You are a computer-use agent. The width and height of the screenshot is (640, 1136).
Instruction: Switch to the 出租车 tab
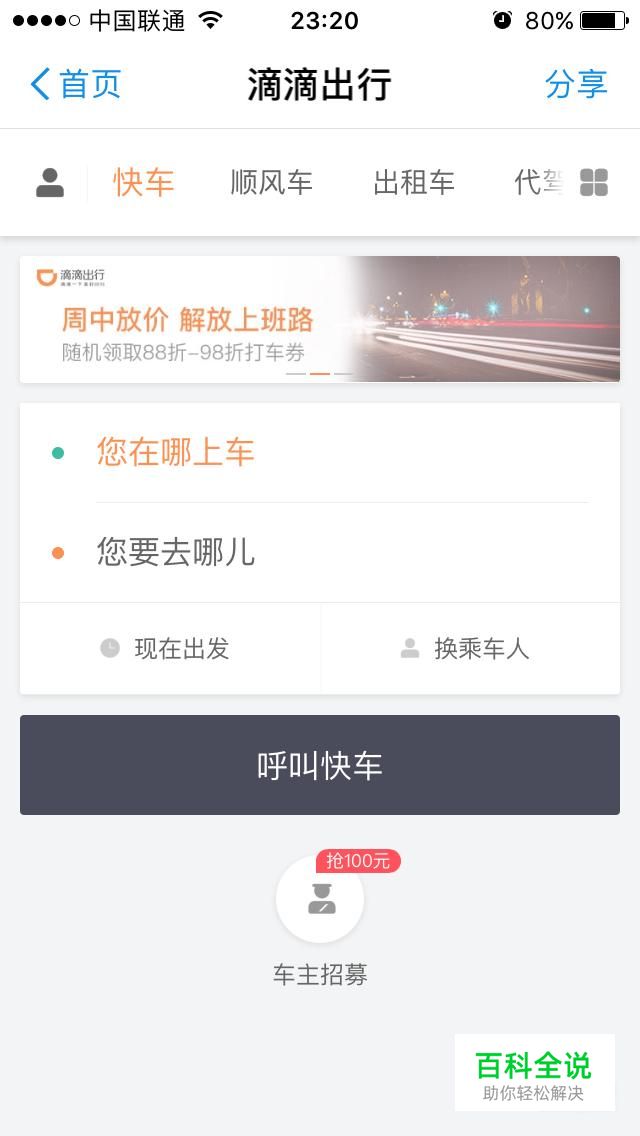pos(414,183)
